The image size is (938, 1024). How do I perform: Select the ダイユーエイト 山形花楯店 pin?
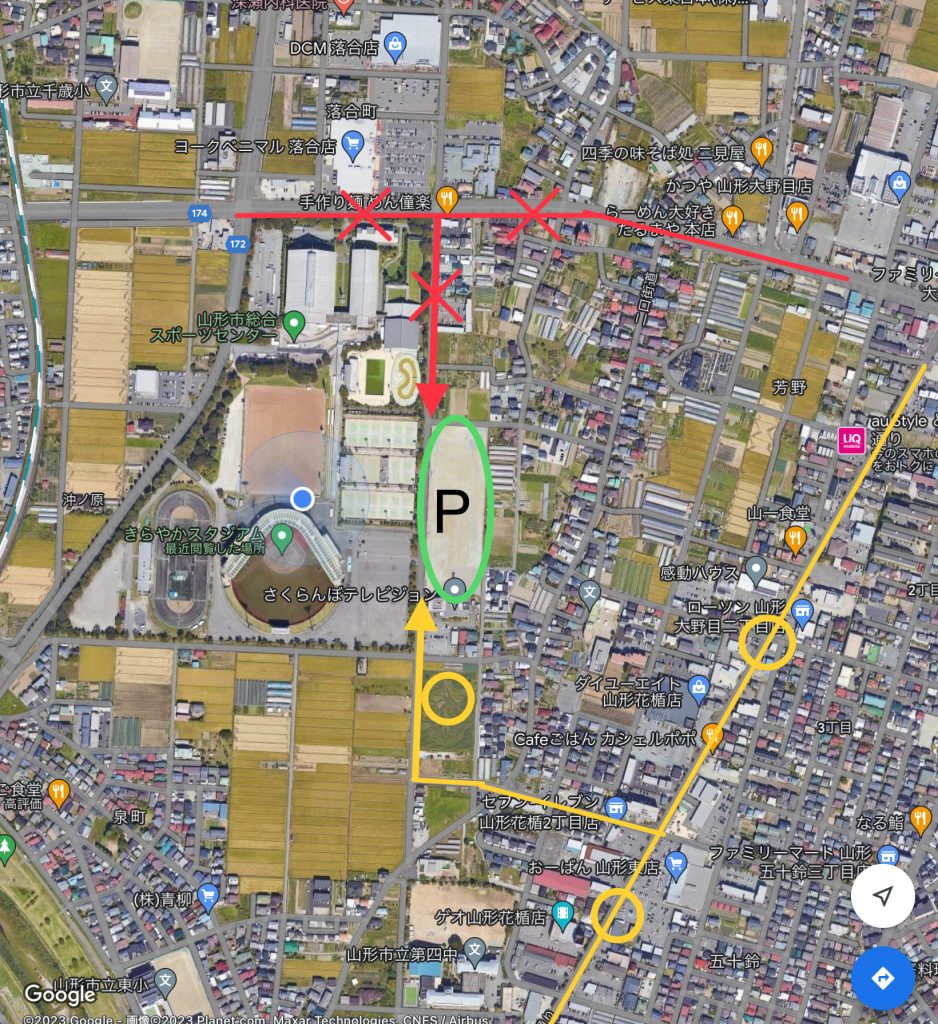[699, 684]
